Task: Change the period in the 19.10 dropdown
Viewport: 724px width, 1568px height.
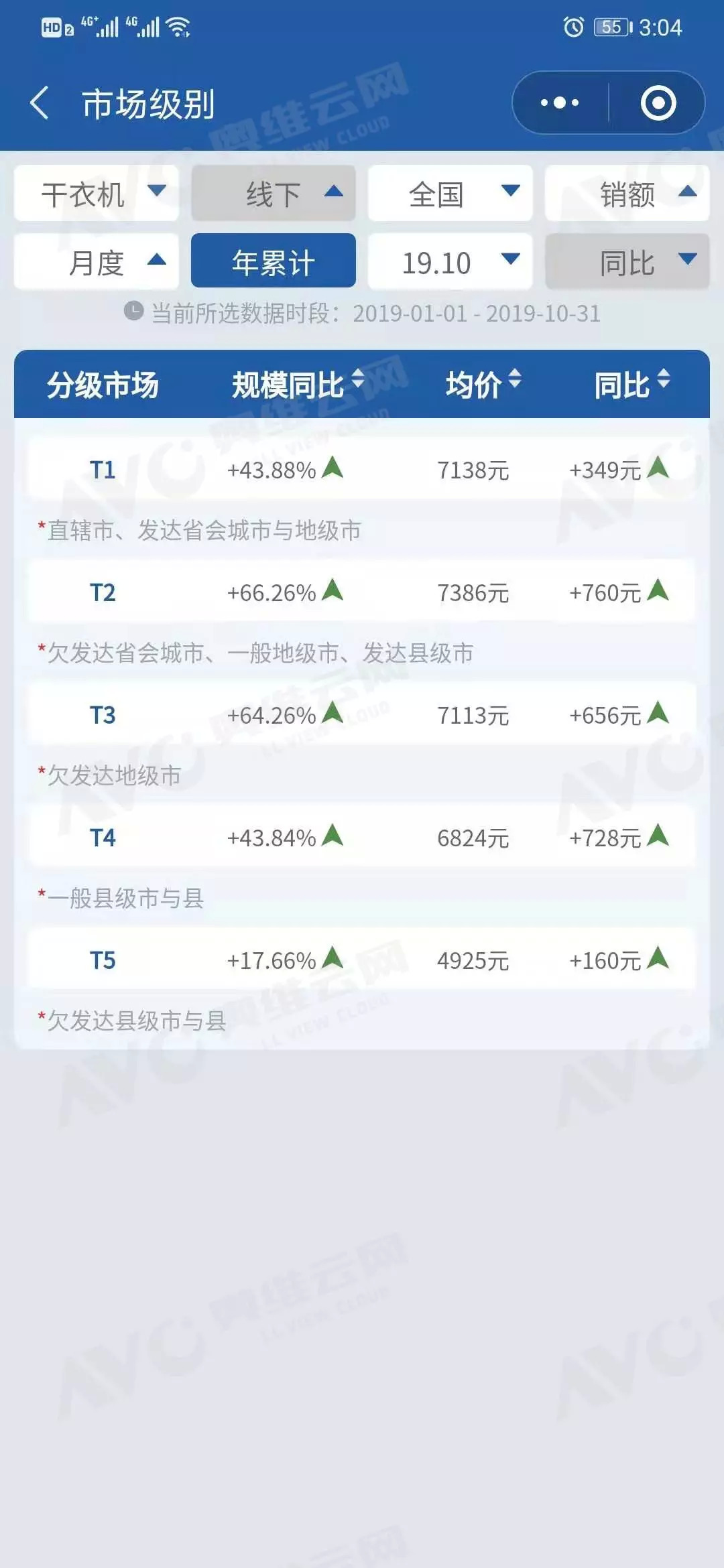Action: pyautogui.click(x=450, y=262)
